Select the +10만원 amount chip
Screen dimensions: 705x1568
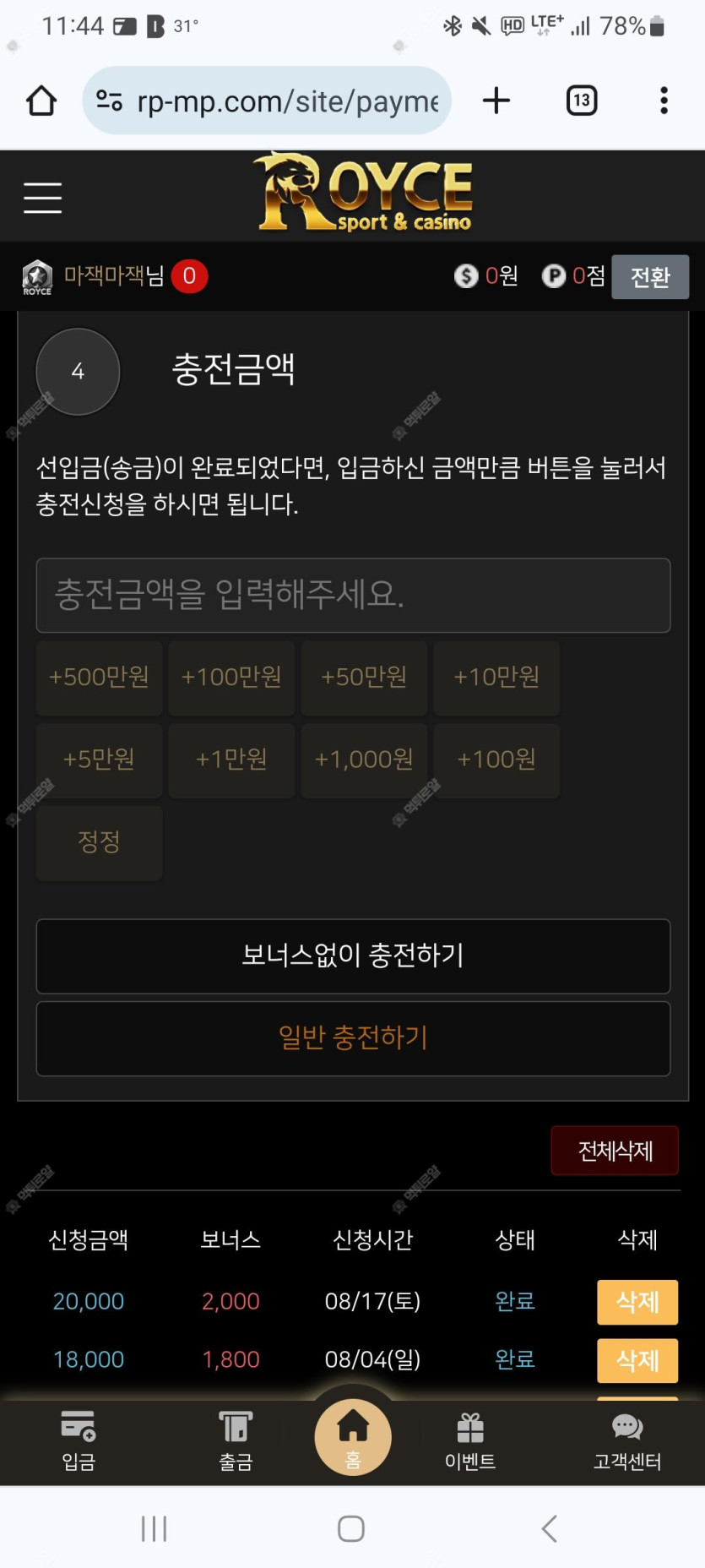(x=496, y=678)
